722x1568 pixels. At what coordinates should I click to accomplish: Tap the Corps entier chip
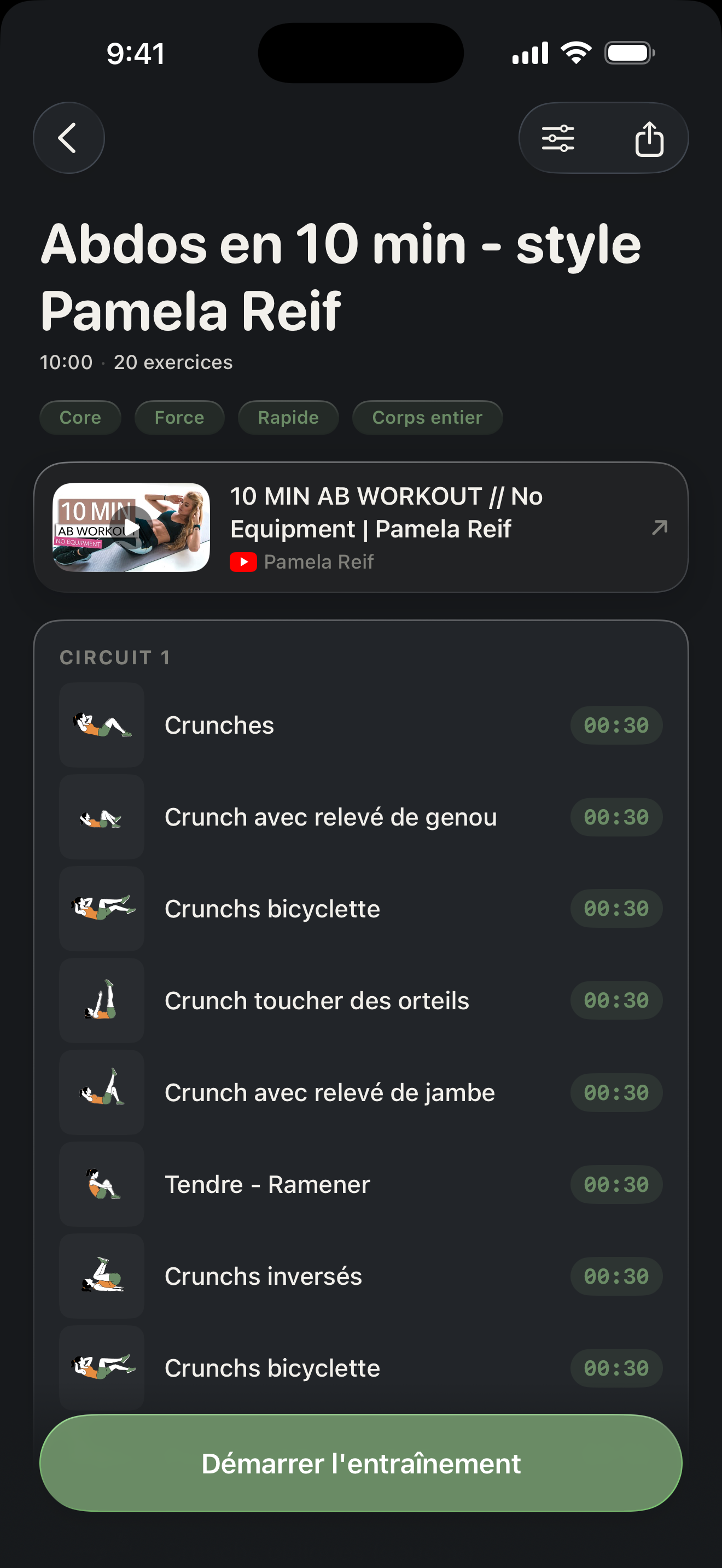pos(427,418)
